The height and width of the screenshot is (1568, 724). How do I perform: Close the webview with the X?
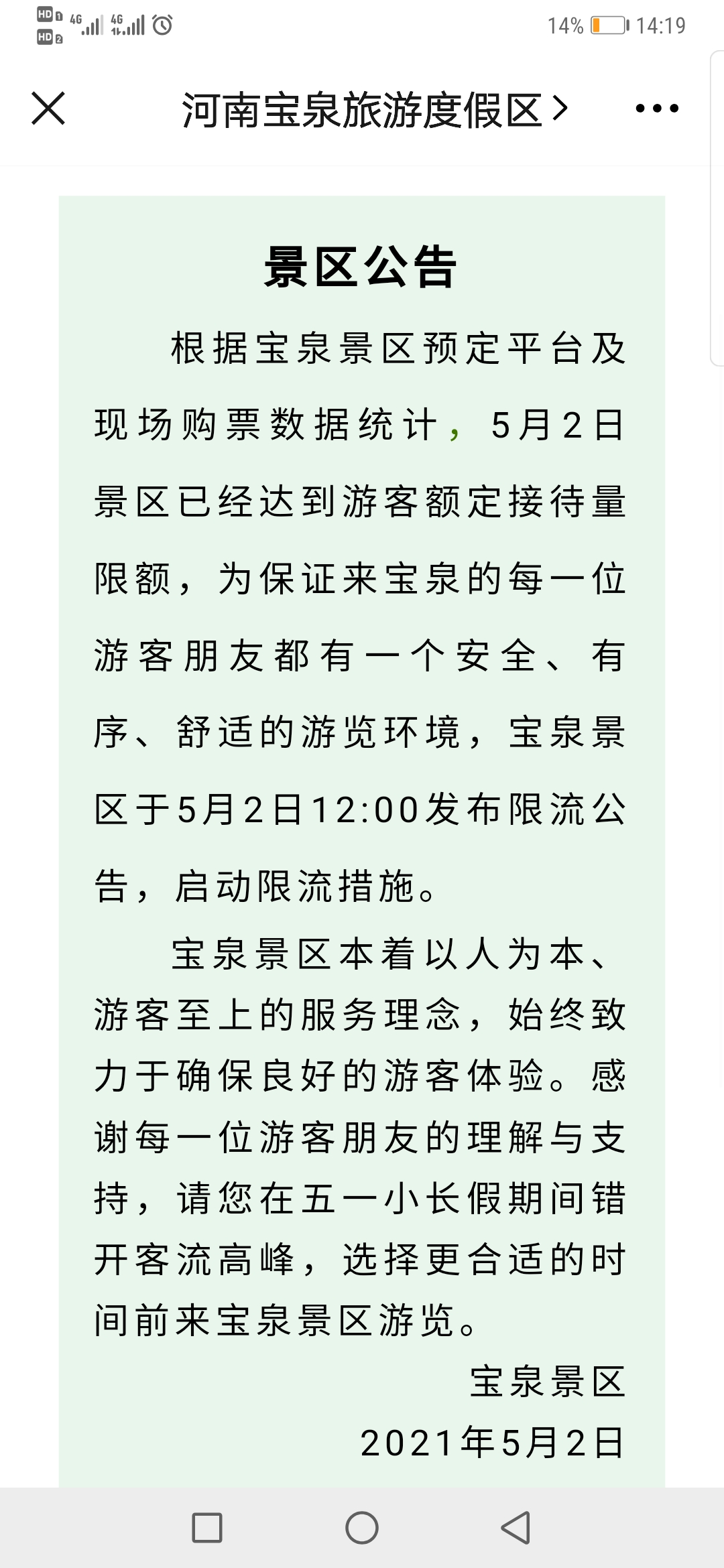point(48,109)
